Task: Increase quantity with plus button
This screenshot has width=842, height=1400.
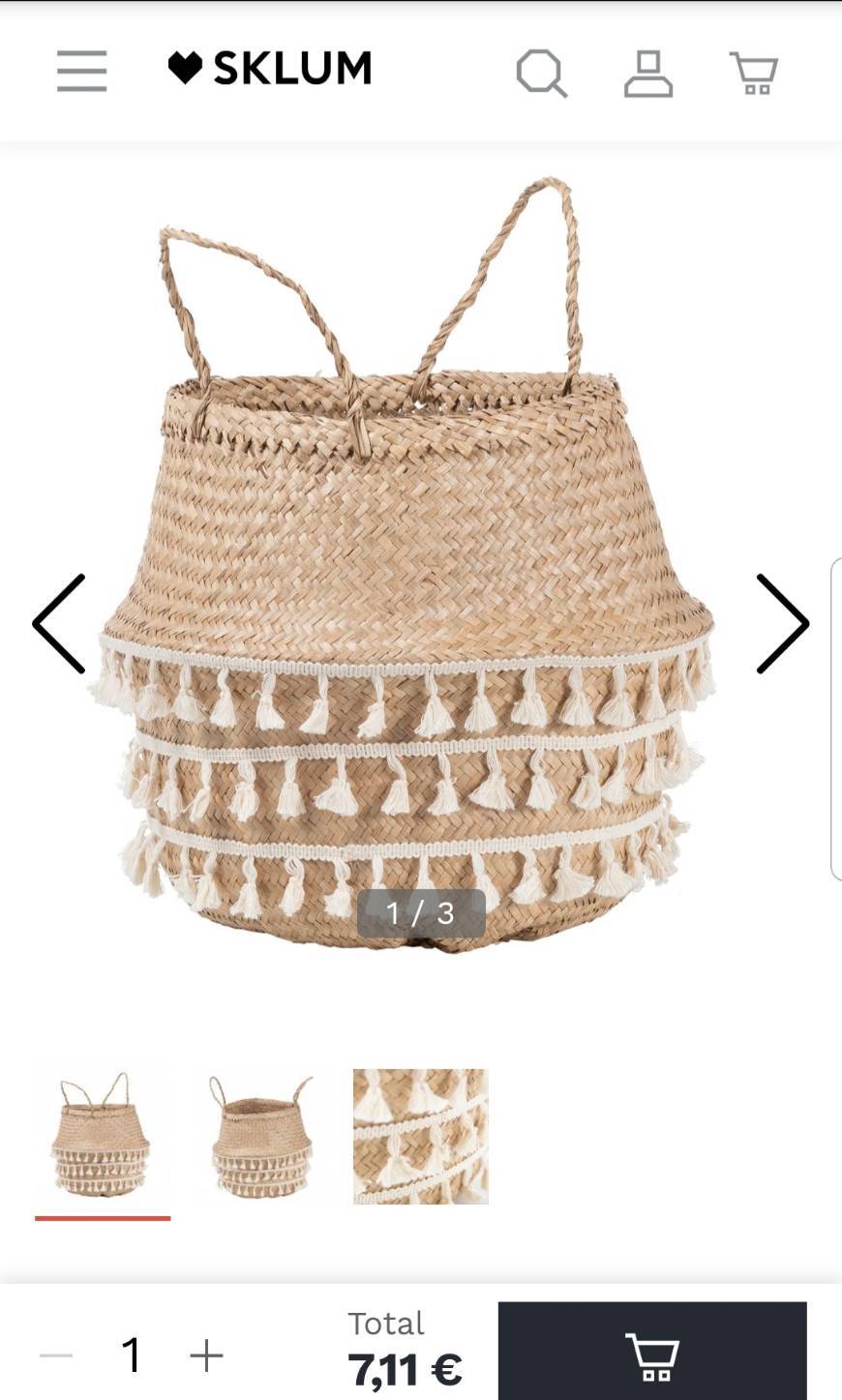Action: coord(206,1355)
